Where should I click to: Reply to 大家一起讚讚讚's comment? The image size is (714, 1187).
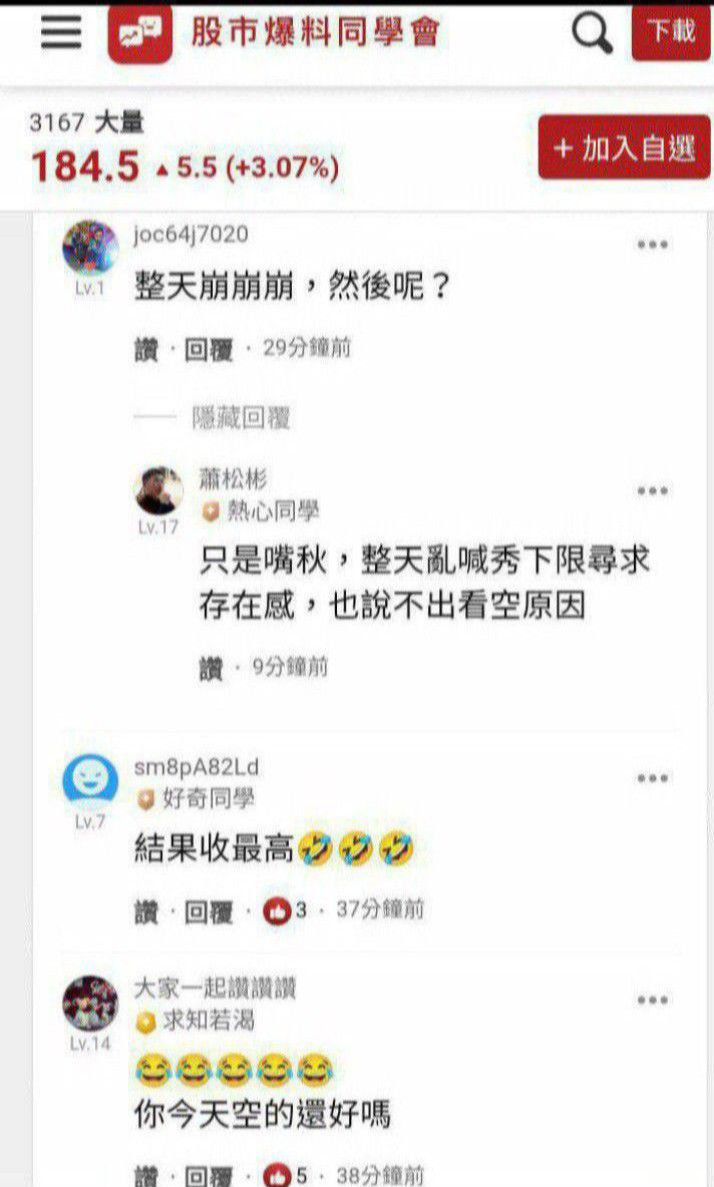208,1176
